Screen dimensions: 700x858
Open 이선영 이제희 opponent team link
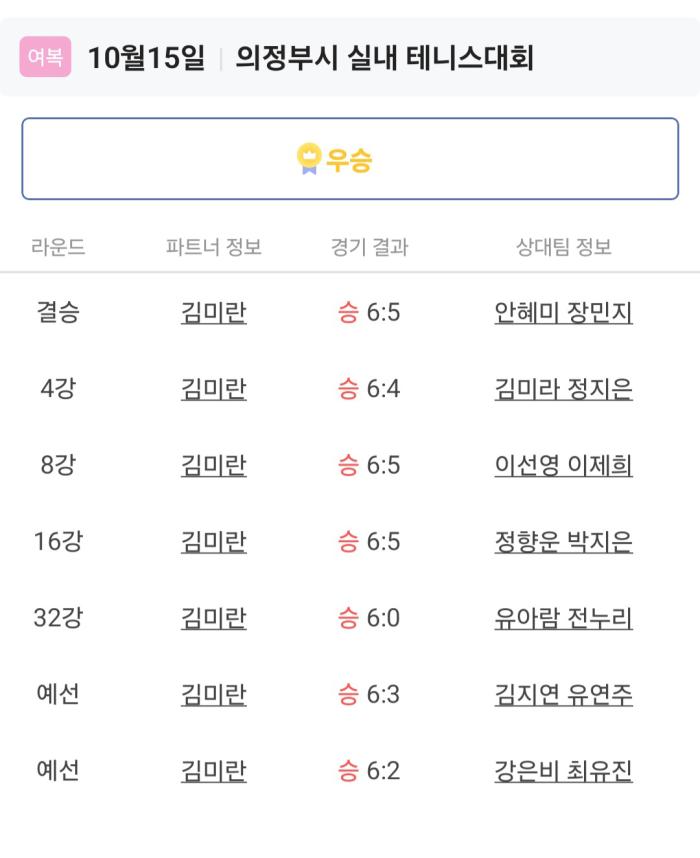tap(563, 465)
